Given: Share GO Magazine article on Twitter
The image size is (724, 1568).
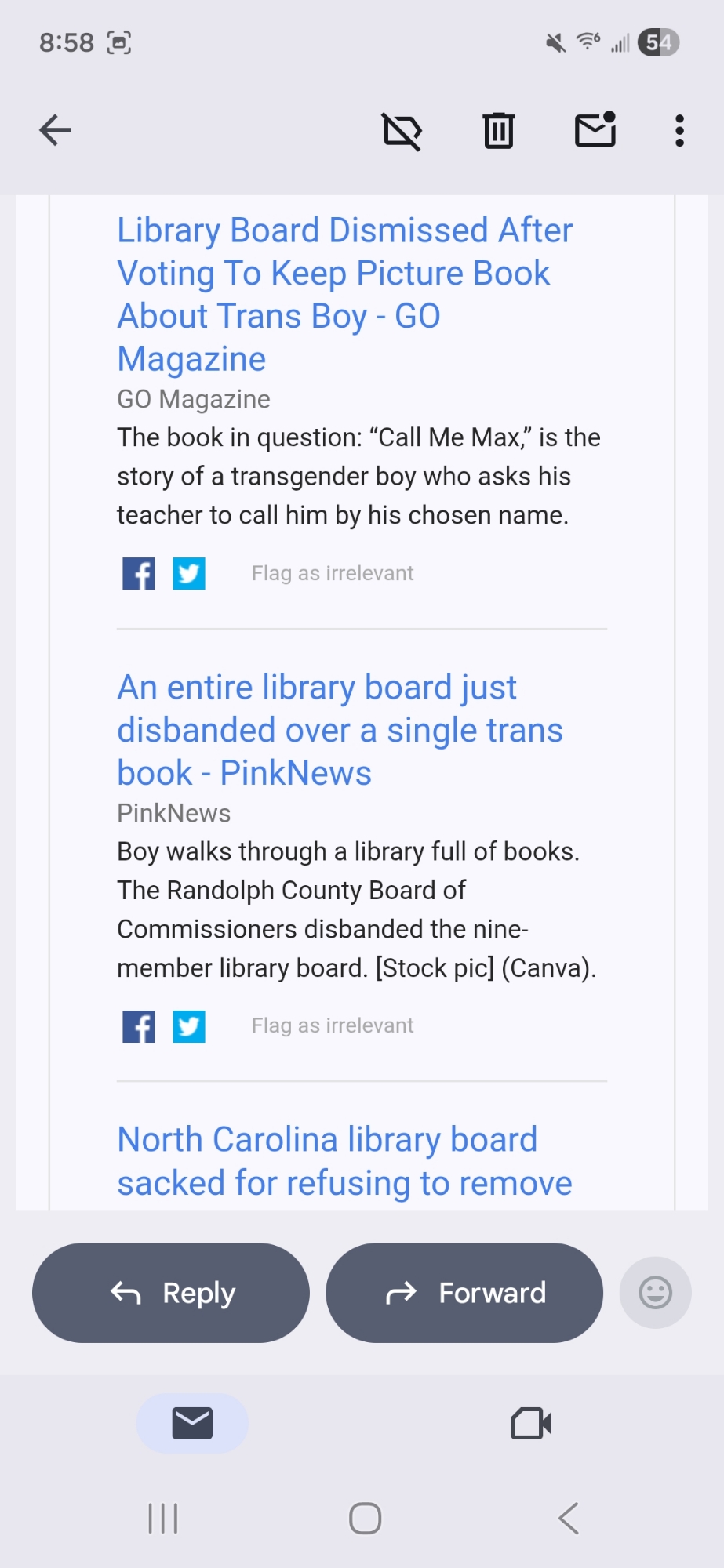Looking at the screenshot, I should coord(189,573).
